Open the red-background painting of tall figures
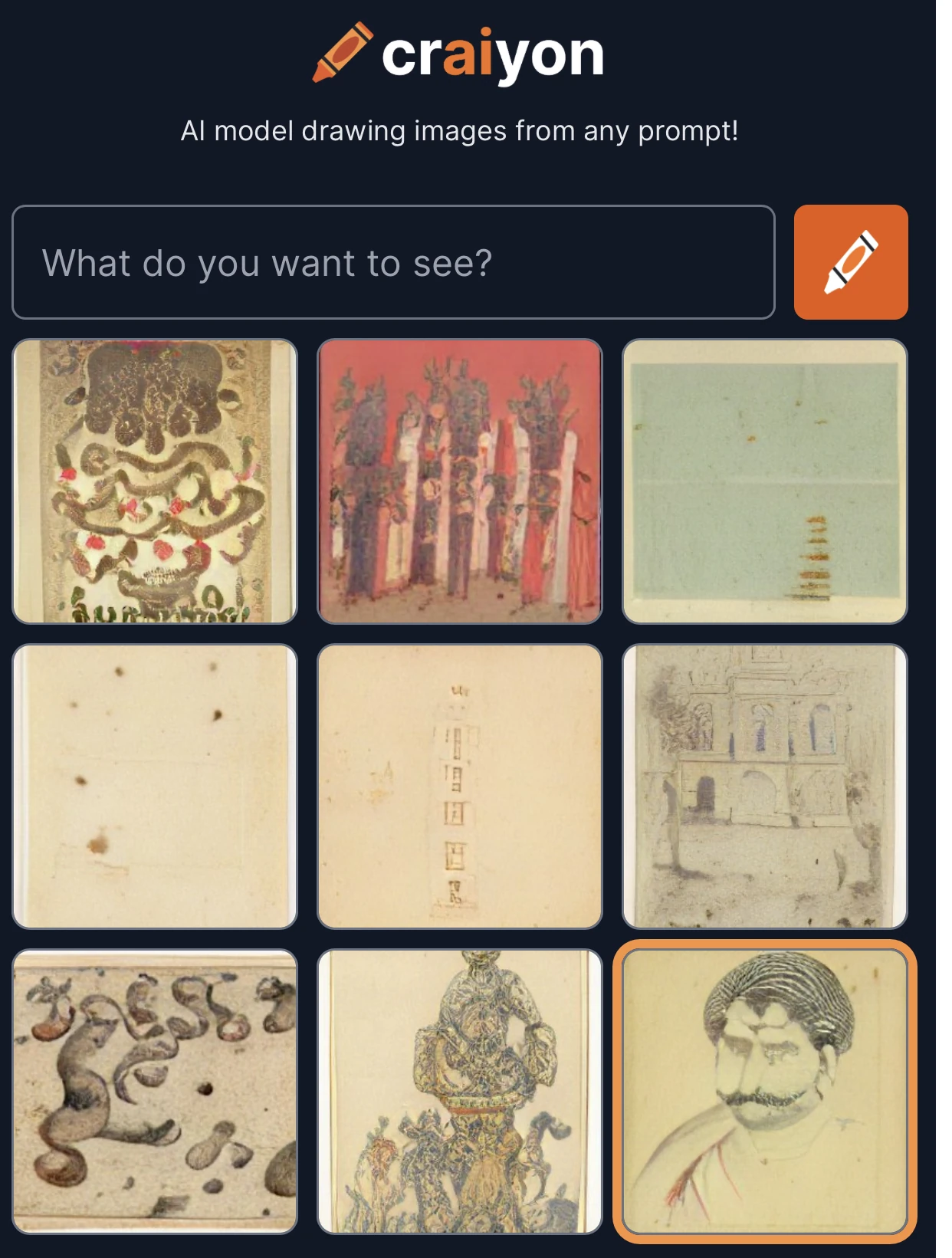This screenshot has width=952, height=1258. pos(460,481)
